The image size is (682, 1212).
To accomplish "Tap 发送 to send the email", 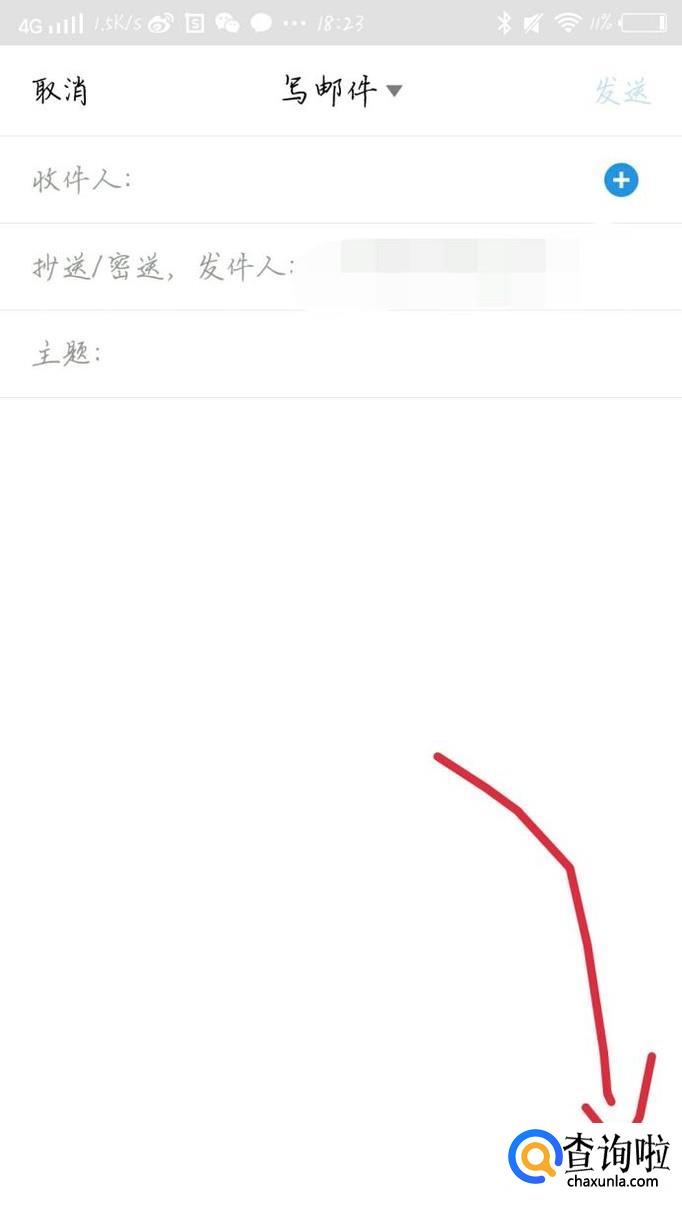I will [622, 91].
